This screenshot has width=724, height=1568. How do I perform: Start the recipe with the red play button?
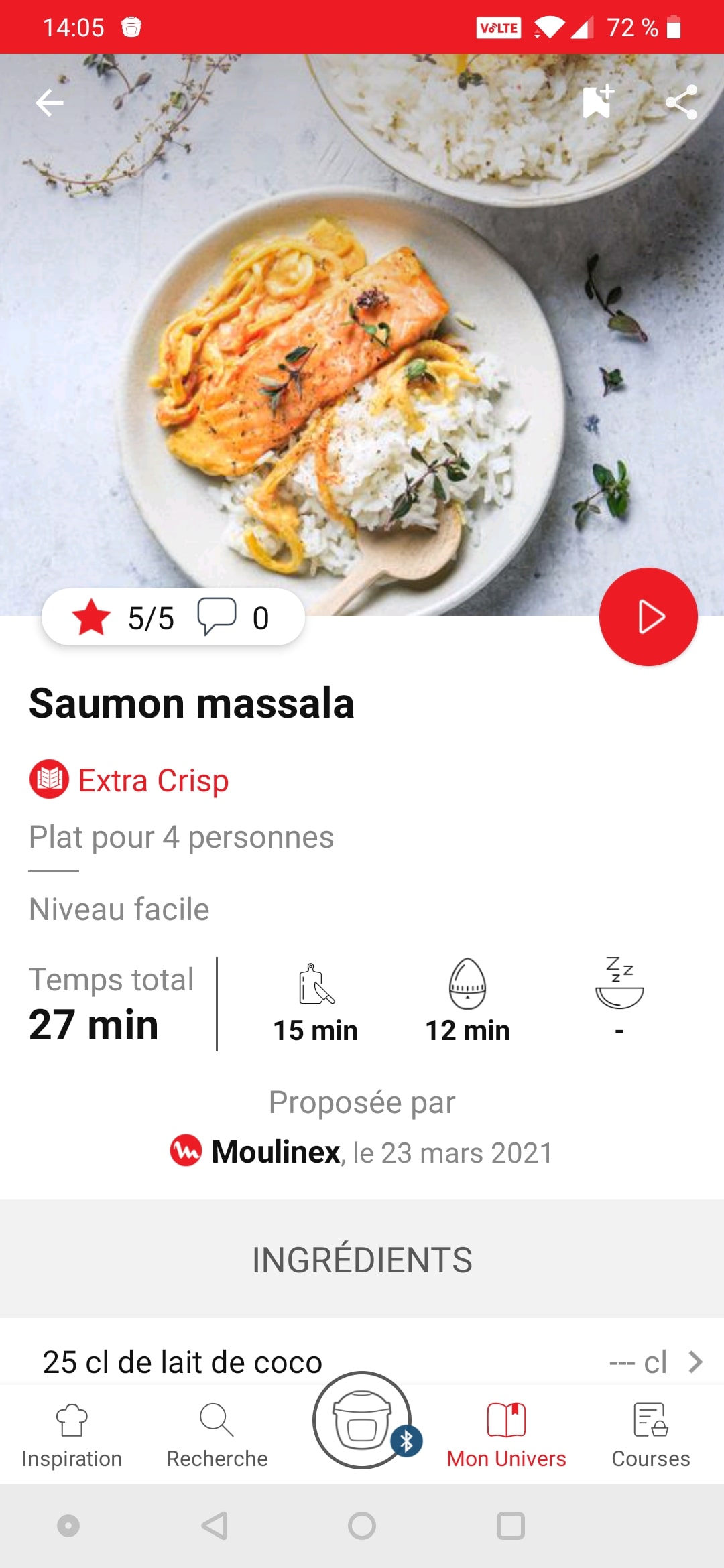[x=648, y=616]
